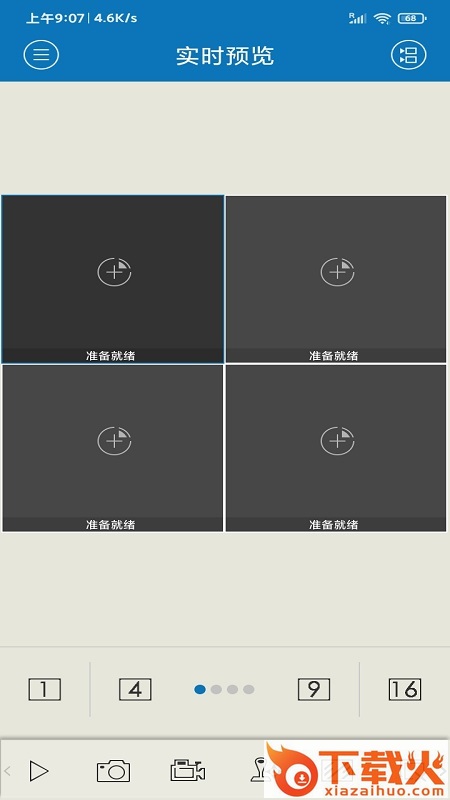Add a camera to the highlighted pane
This screenshot has width=450, height=800.
pos(114,271)
